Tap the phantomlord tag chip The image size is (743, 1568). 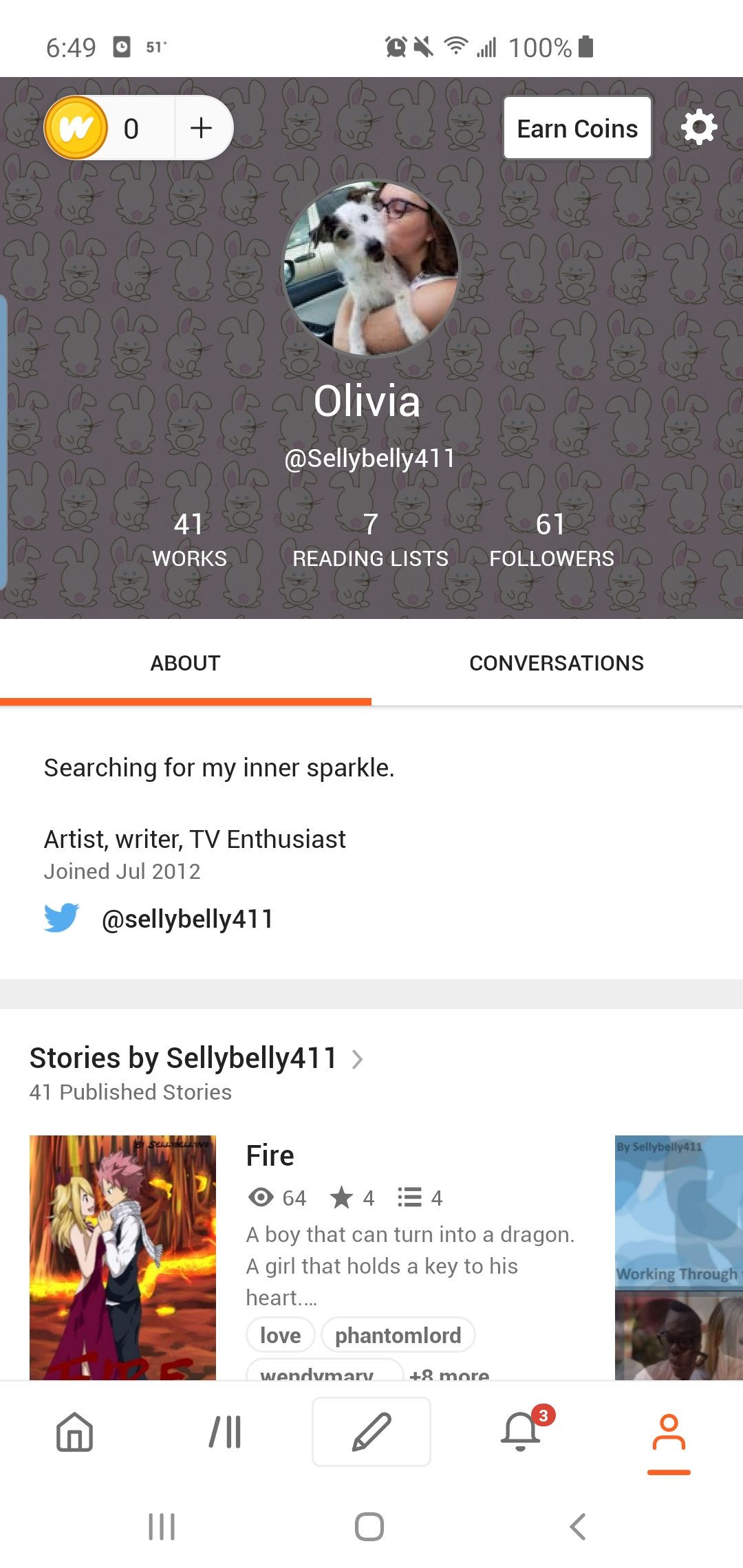(398, 1335)
